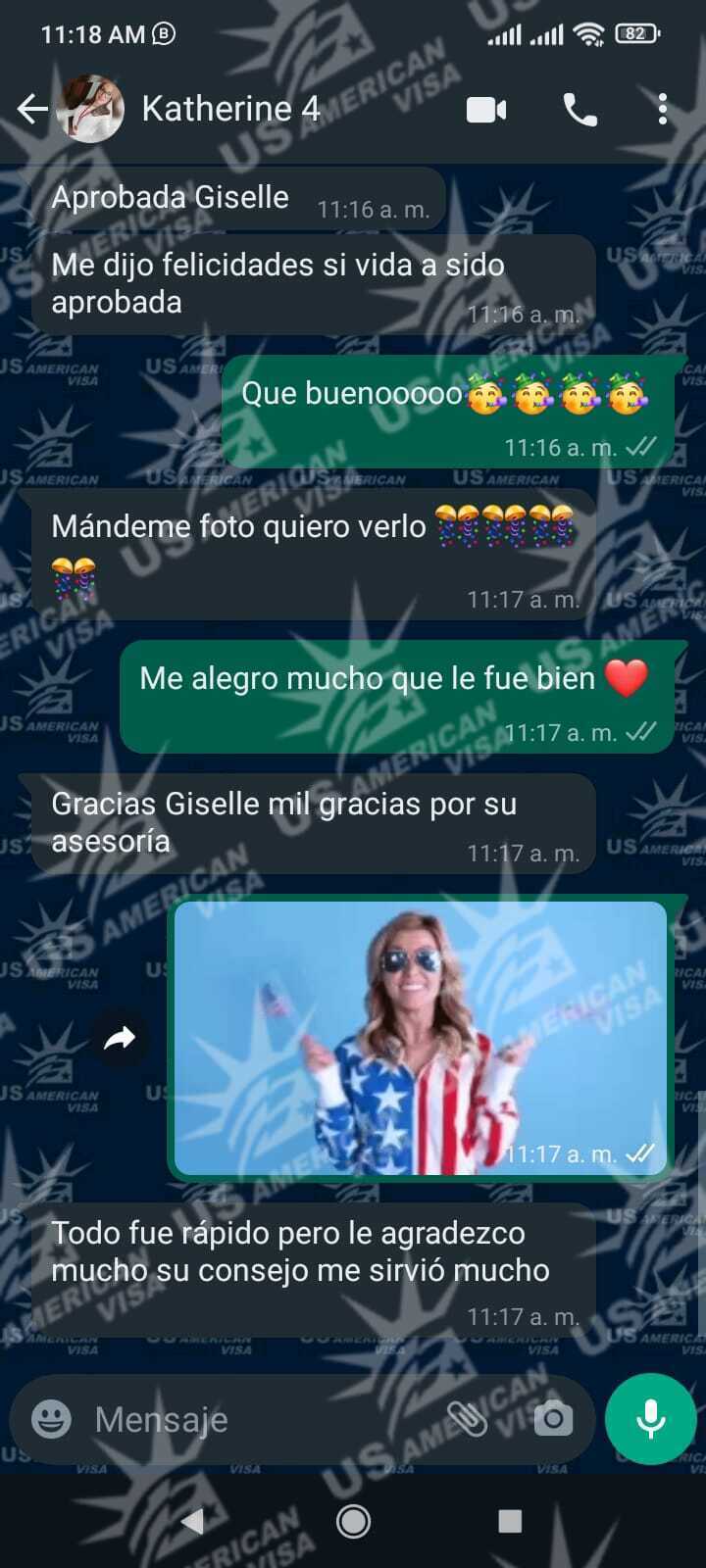Go back to the chat list
The image size is (706, 1568).
[32, 109]
